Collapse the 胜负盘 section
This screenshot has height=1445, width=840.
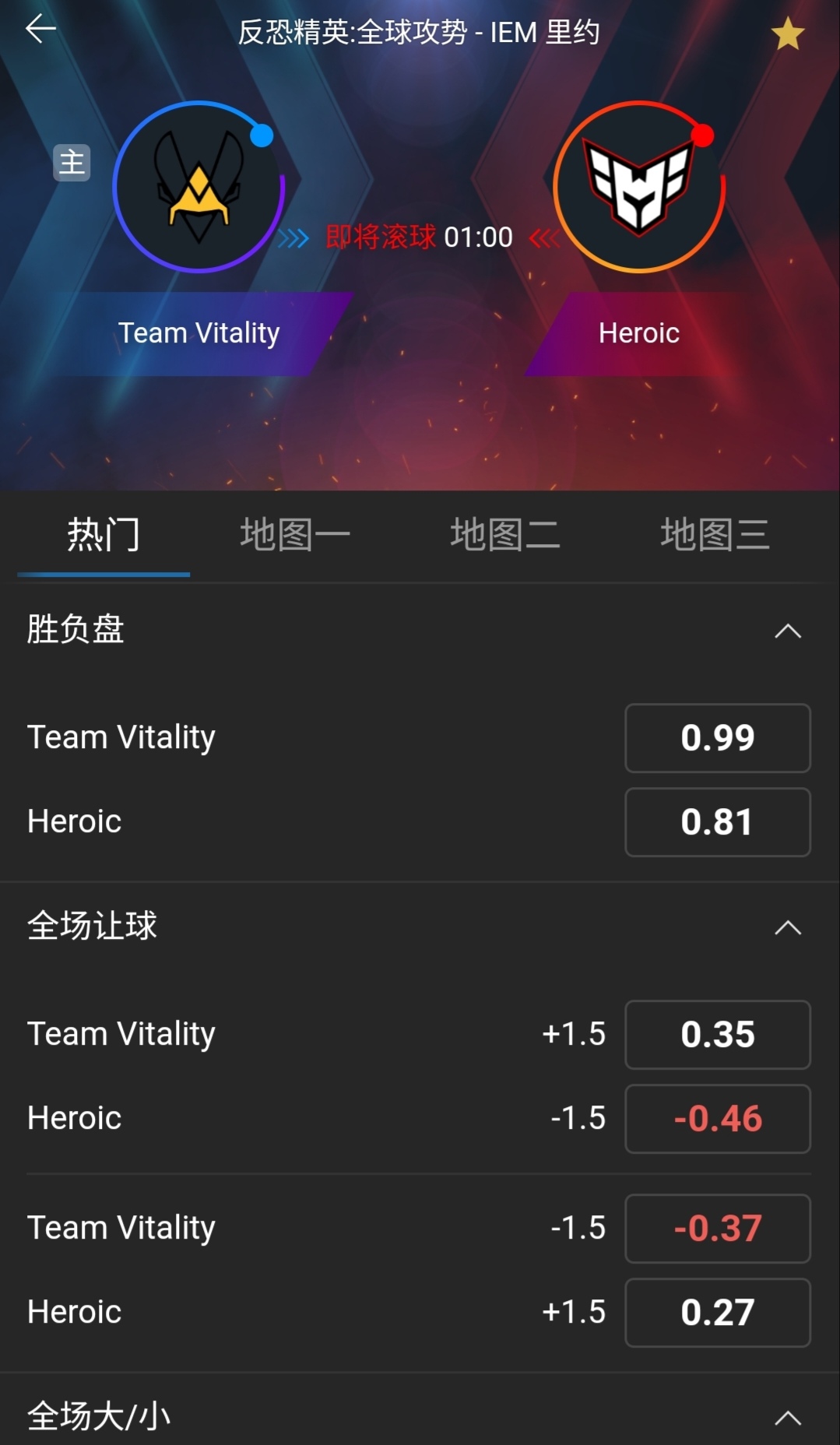click(x=787, y=631)
